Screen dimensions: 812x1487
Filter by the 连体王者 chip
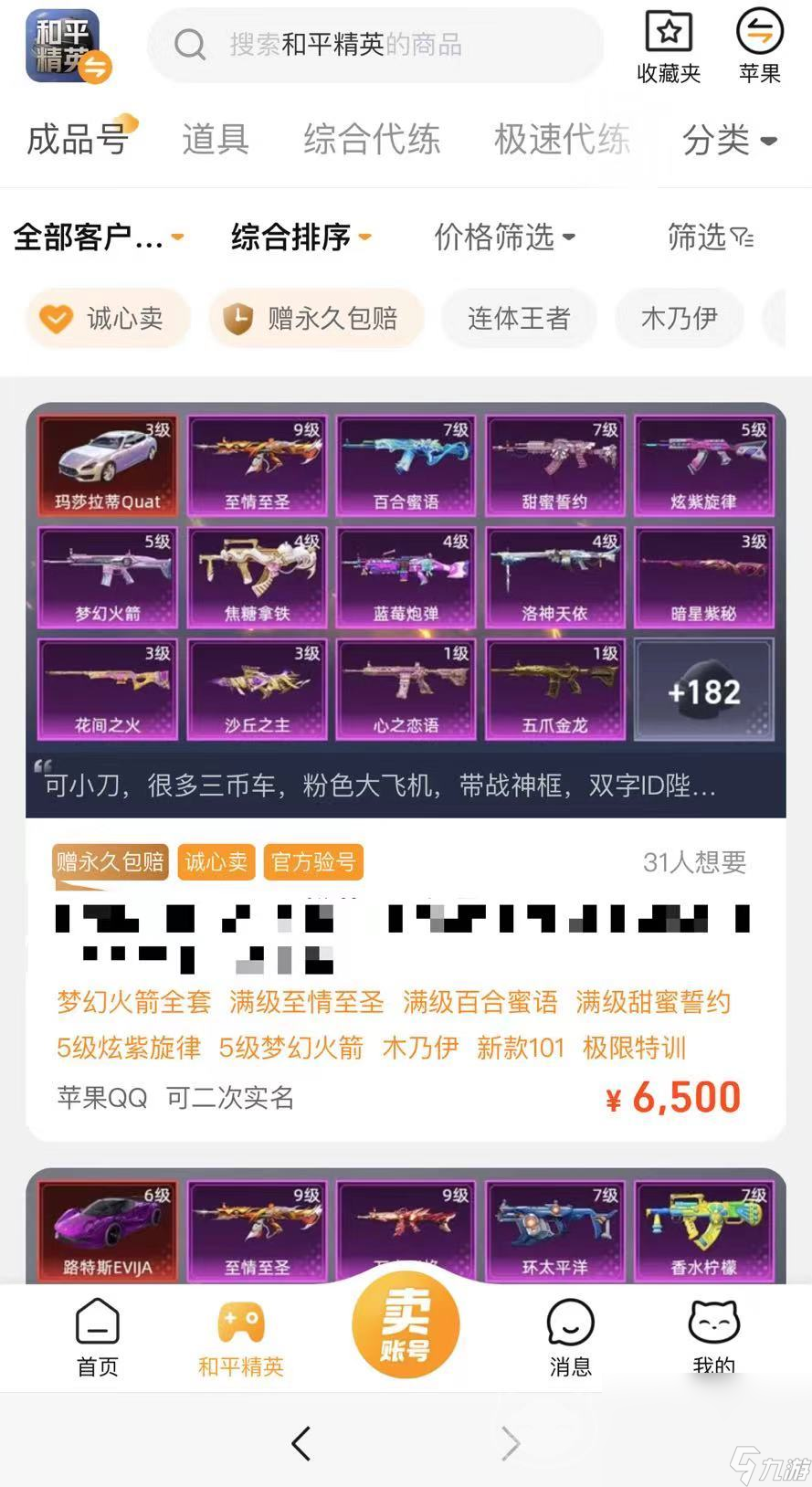519,318
